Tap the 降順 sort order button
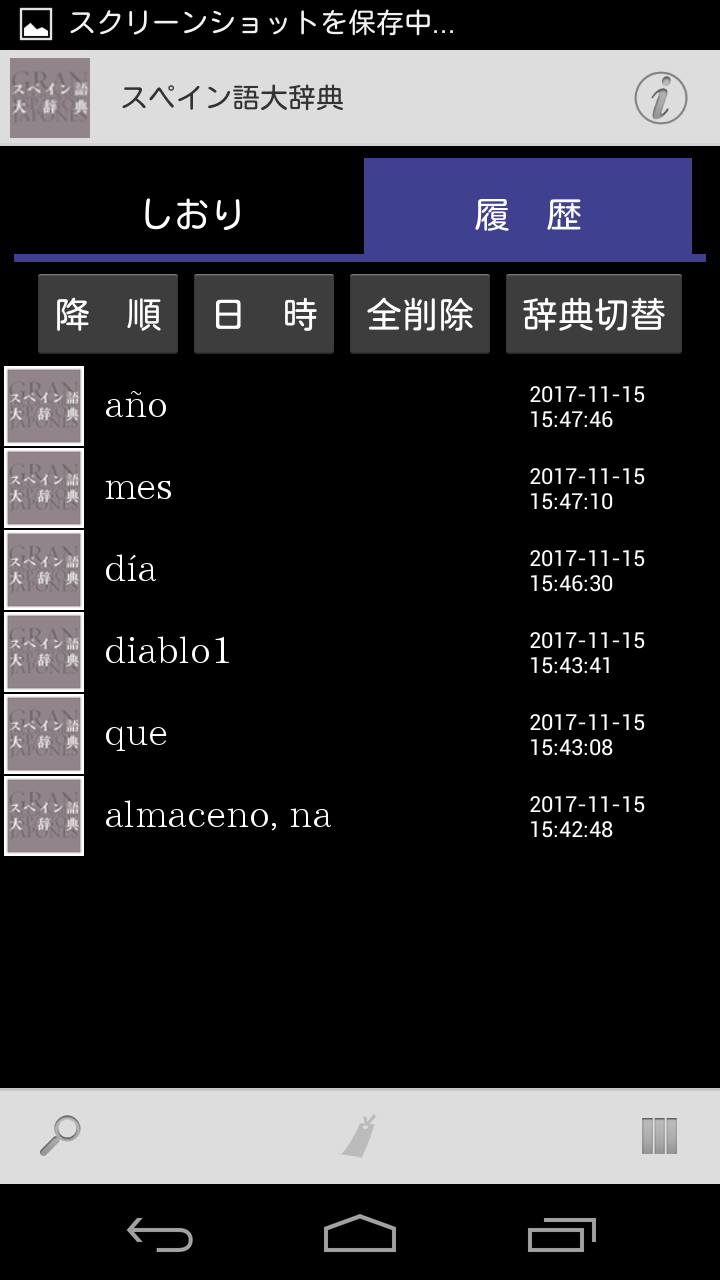This screenshot has width=720, height=1280. (x=108, y=314)
